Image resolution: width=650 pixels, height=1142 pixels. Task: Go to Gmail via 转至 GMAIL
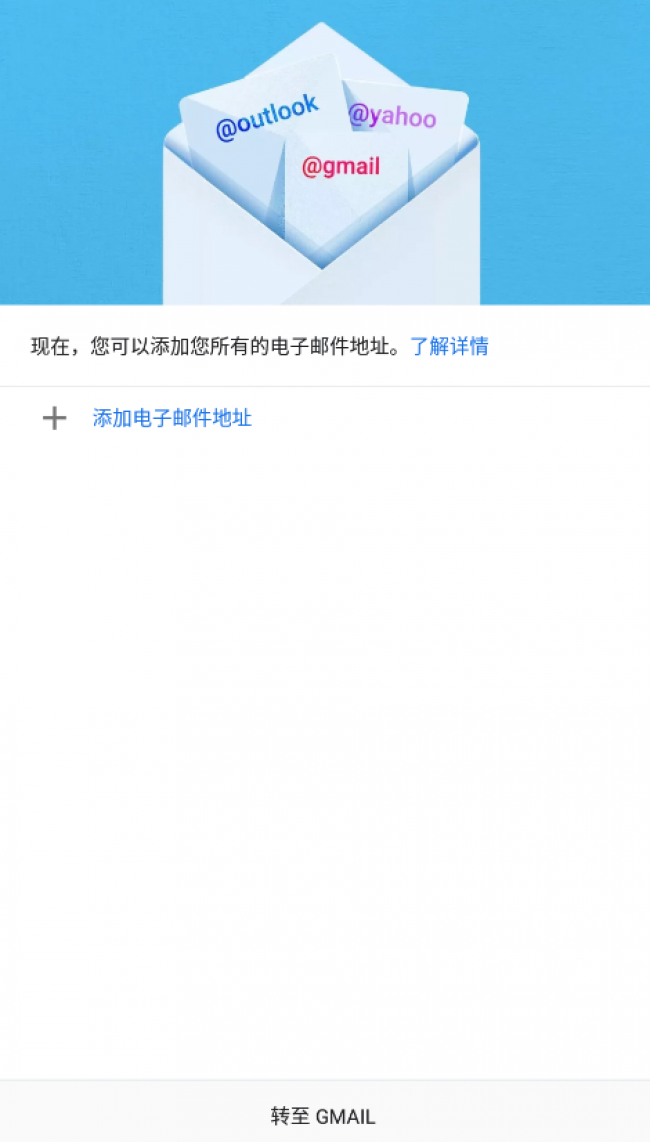(323, 1116)
